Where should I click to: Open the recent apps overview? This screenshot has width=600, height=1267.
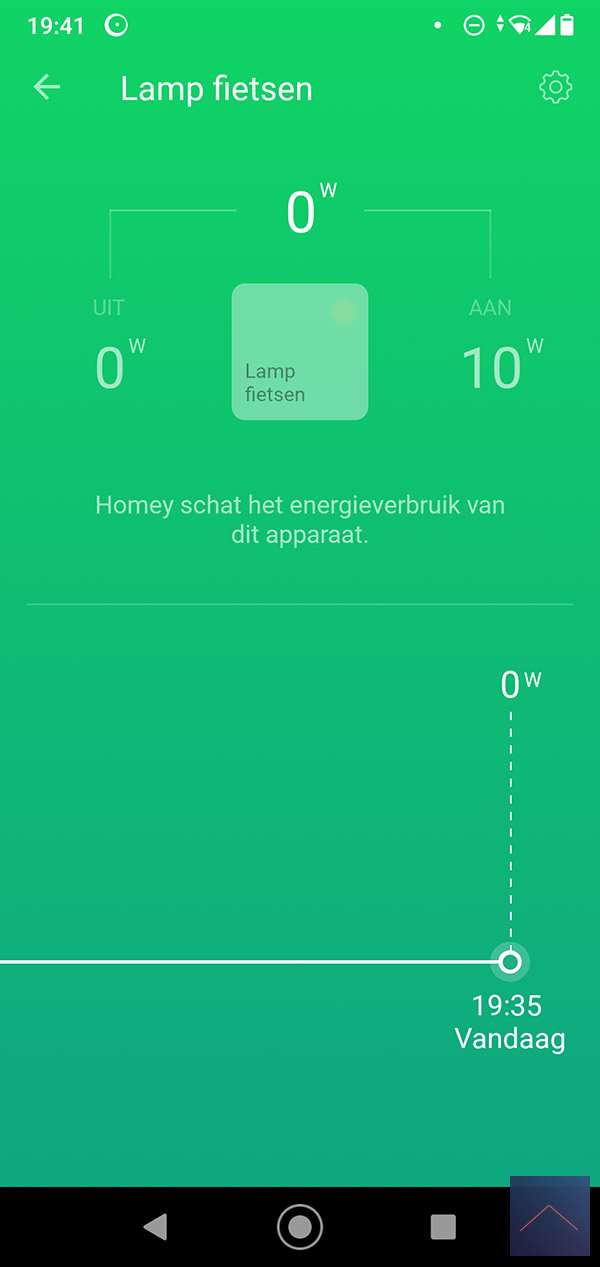(442, 1226)
